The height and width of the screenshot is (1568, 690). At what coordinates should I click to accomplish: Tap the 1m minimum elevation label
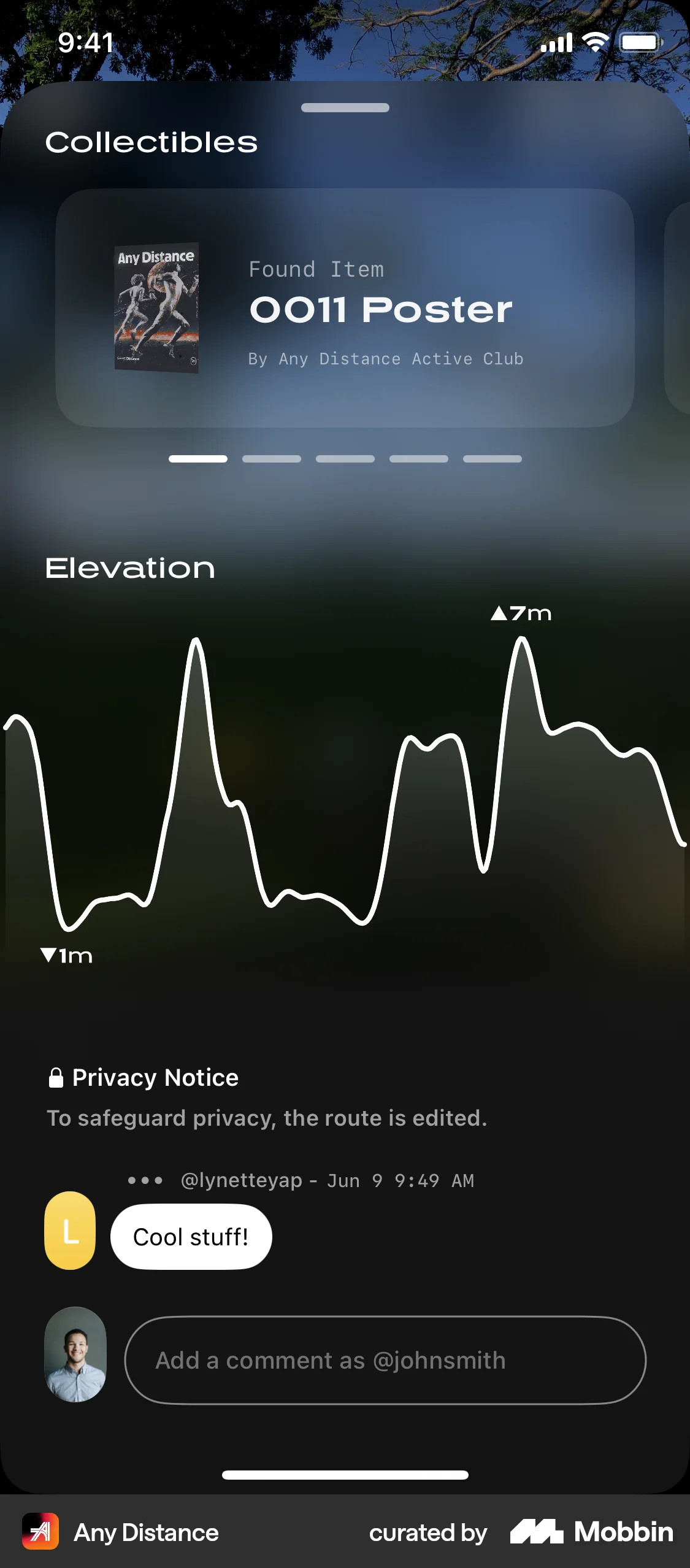tap(64, 955)
